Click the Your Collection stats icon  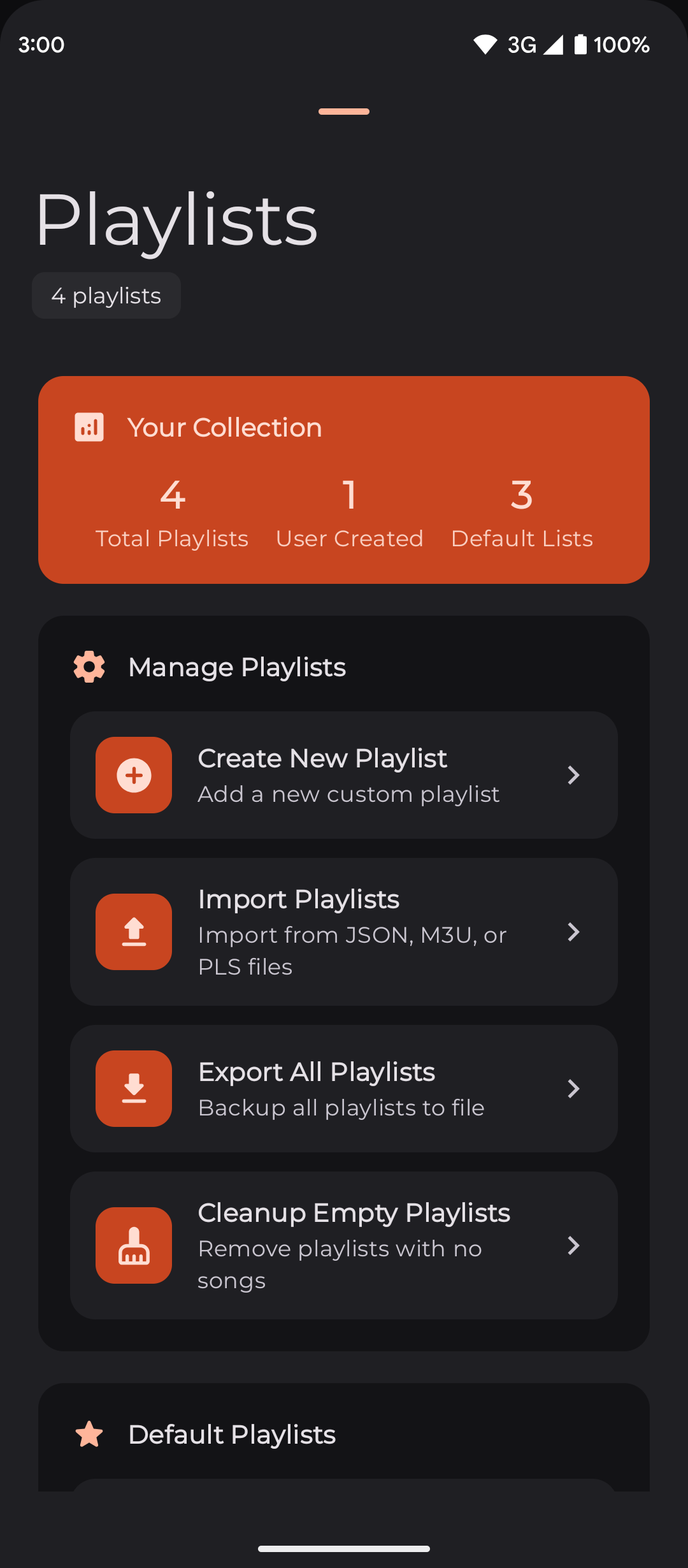(x=89, y=428)
